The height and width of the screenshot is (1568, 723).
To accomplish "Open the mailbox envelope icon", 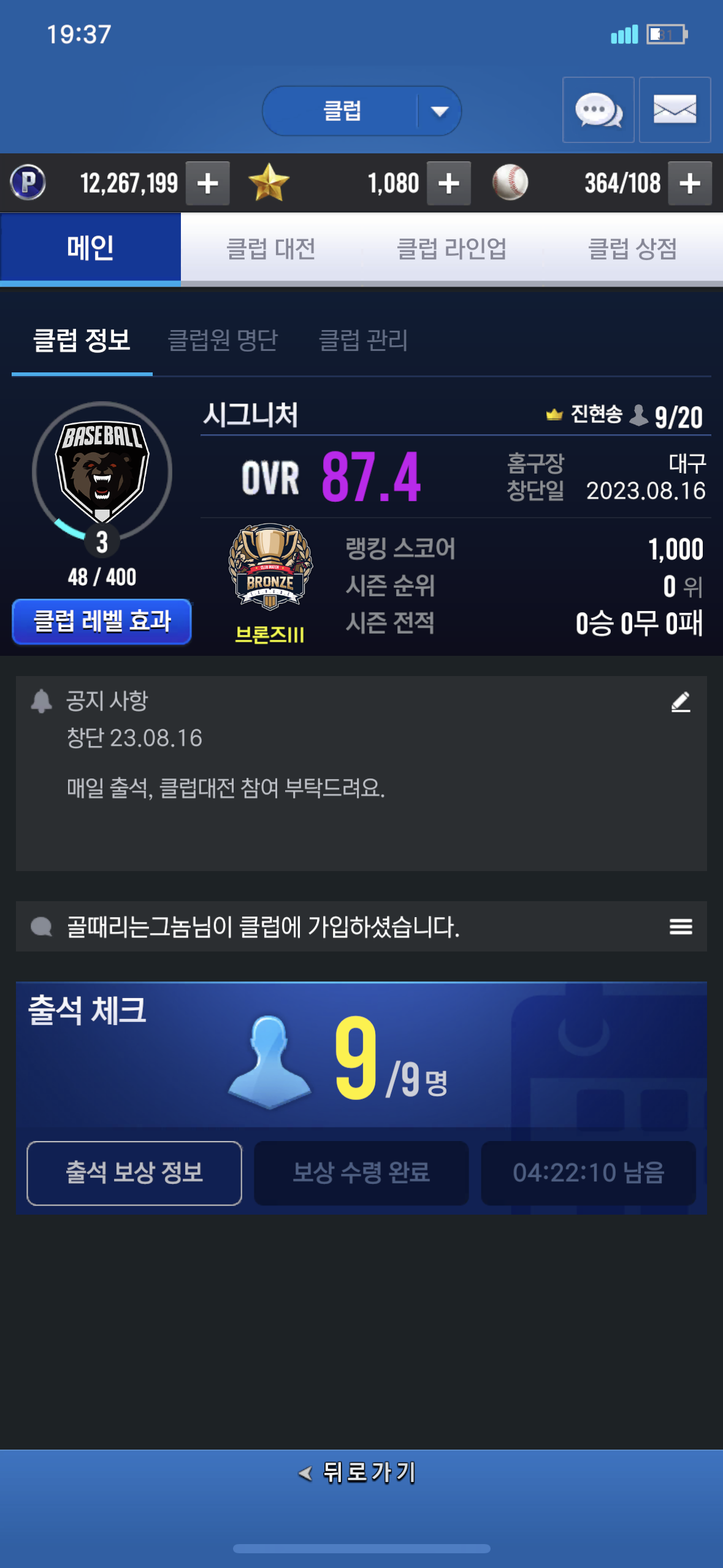I will [x=675, y=110].
